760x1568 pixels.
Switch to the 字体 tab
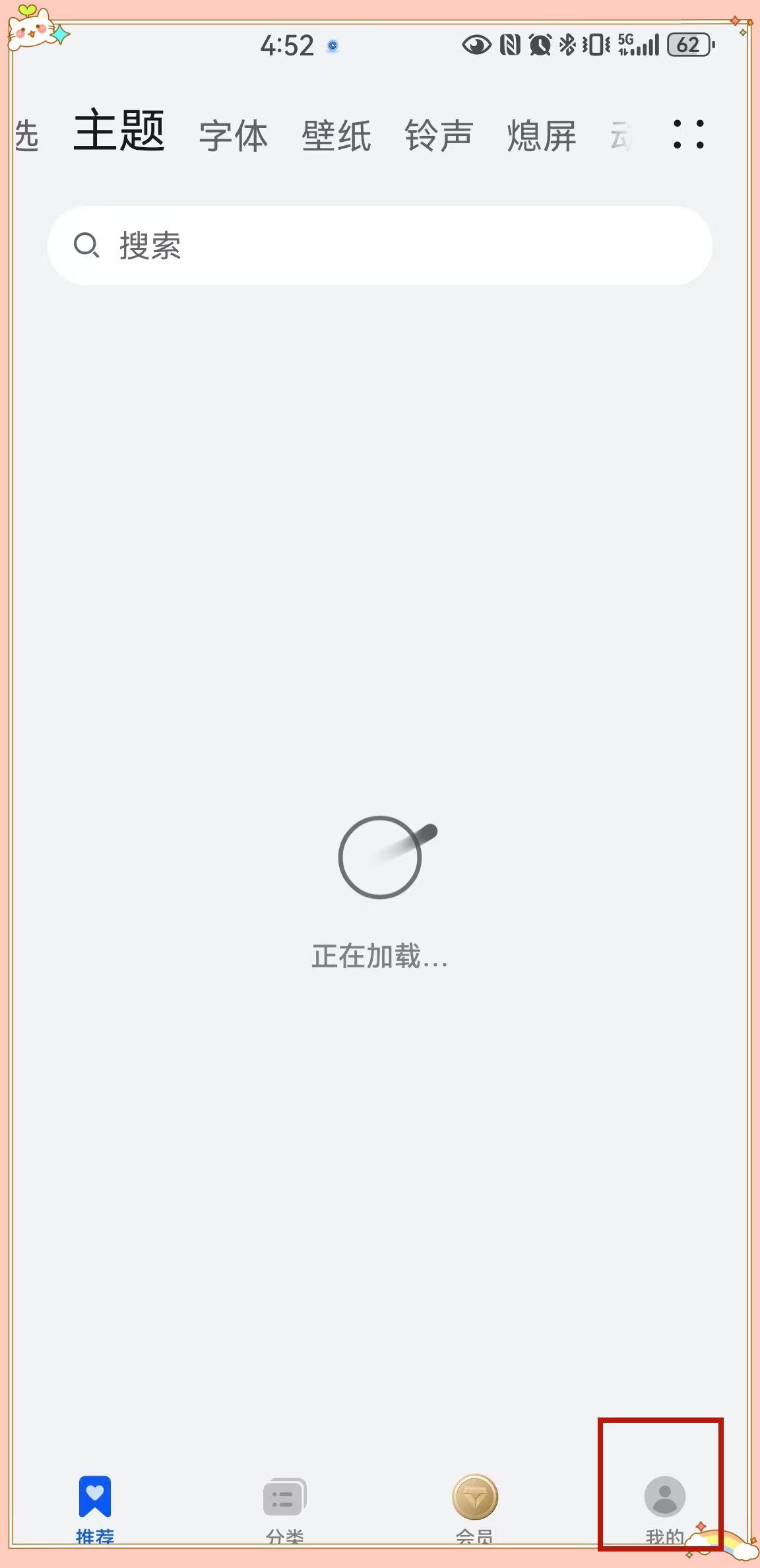click(x=234, y=136)
